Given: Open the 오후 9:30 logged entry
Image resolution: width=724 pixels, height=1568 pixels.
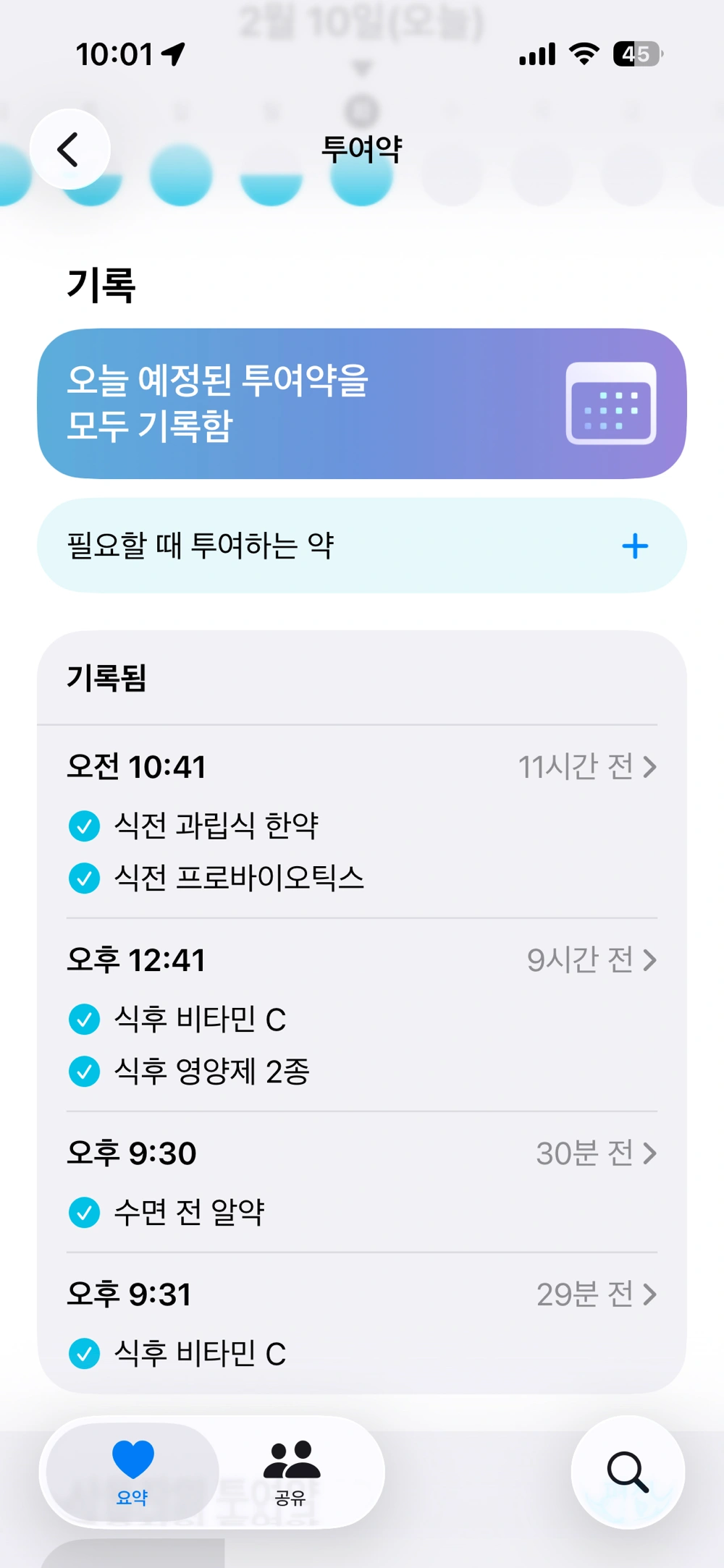Looking at the screenshot, I should click(361, 1153).
